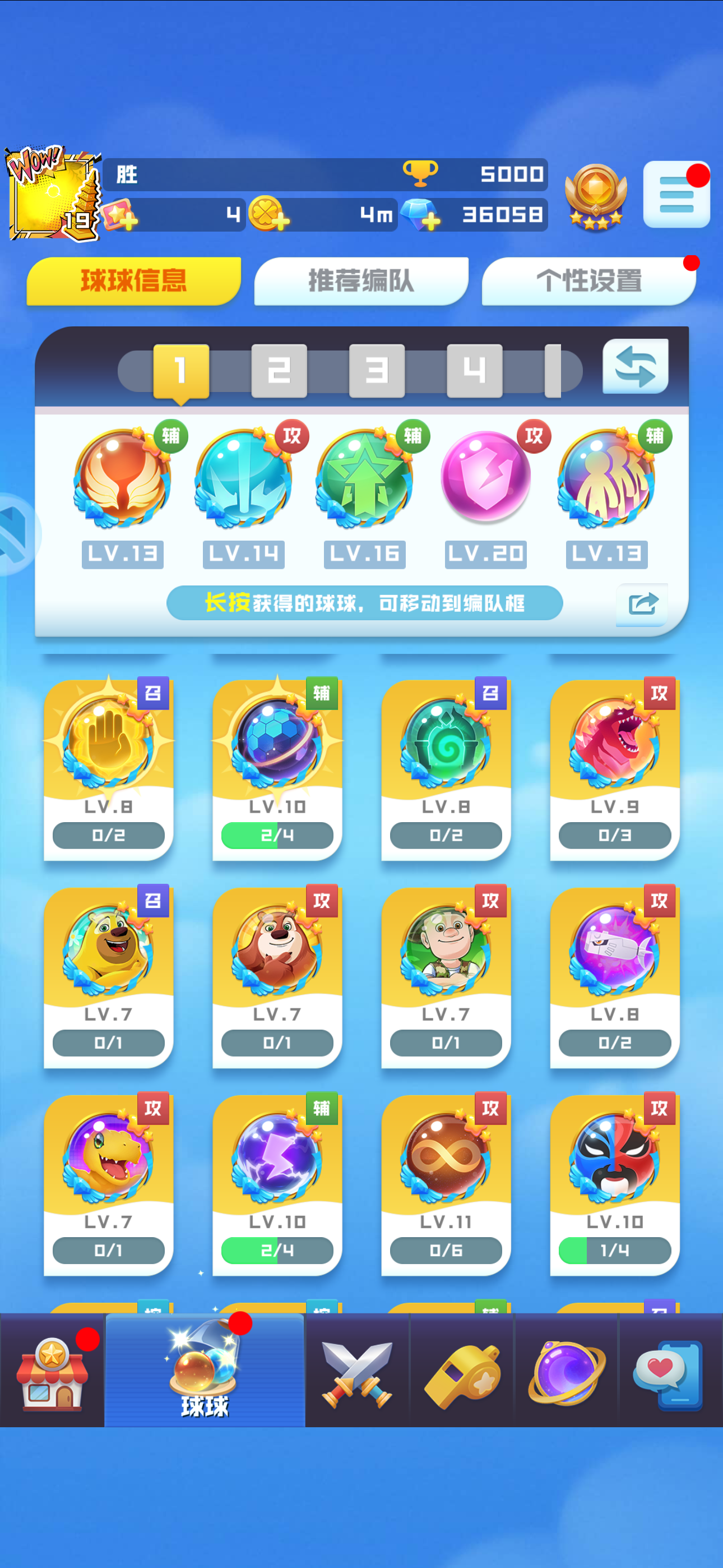Image resolution: width=723 pixels, height=1568 pixels.
Task: Go to the shop tab
Action: tap(52, 1372)
